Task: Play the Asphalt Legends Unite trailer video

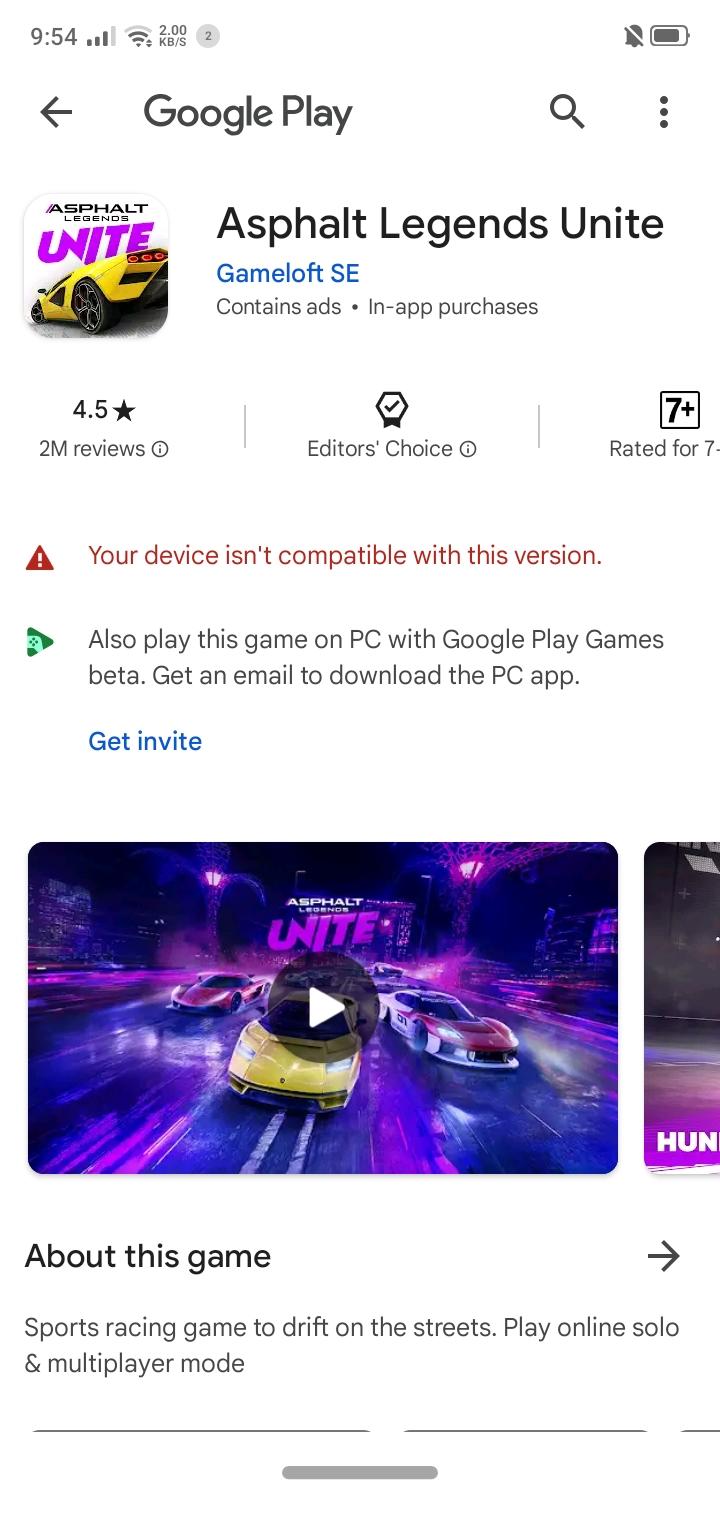Action: tap(323, 1008)
